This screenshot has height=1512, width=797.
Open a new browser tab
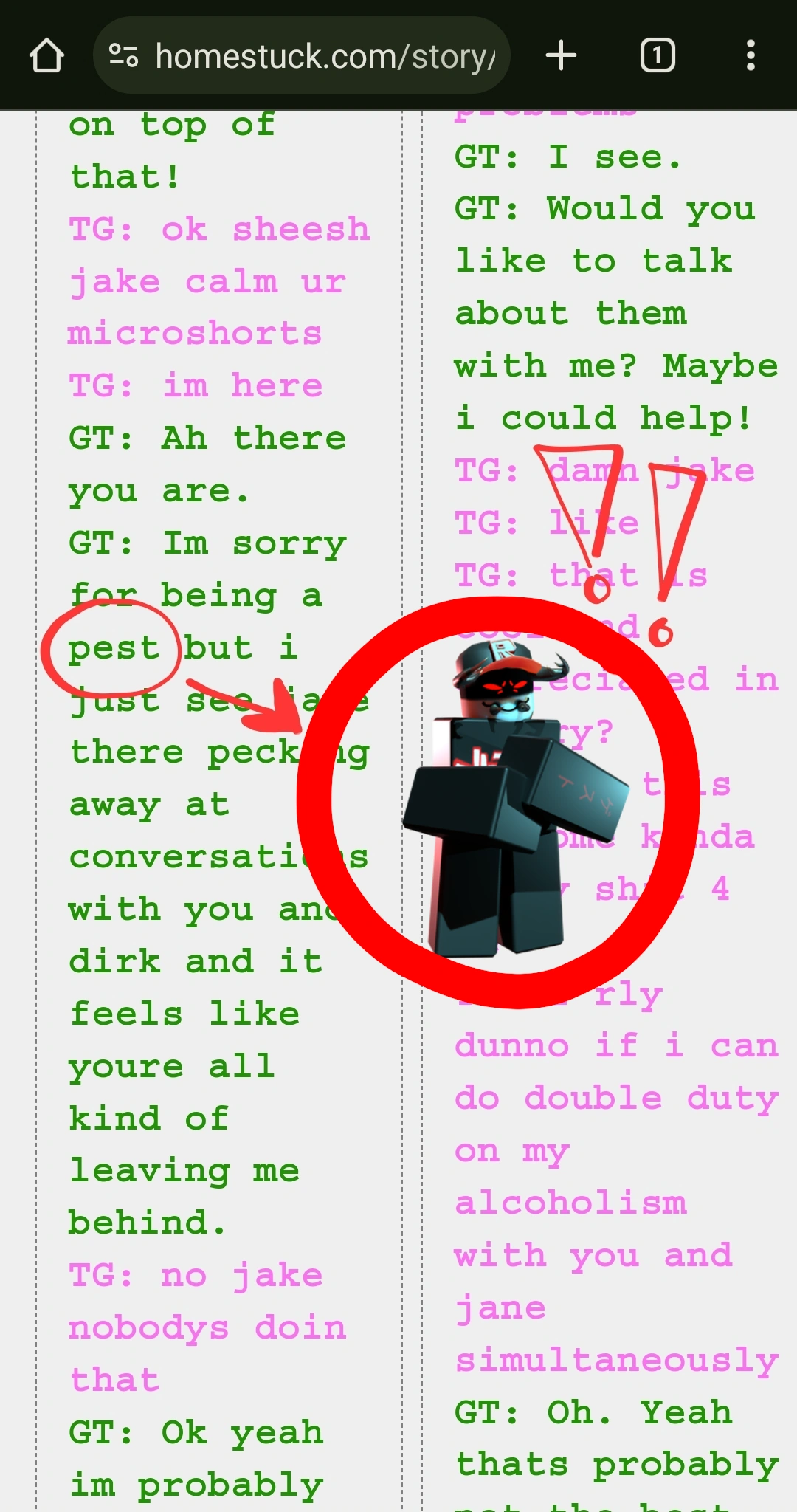point(561,55)
